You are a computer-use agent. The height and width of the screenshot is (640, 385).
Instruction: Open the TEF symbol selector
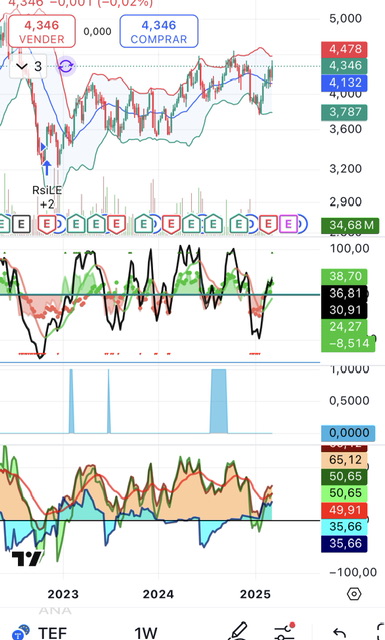[x=39, y=633]
